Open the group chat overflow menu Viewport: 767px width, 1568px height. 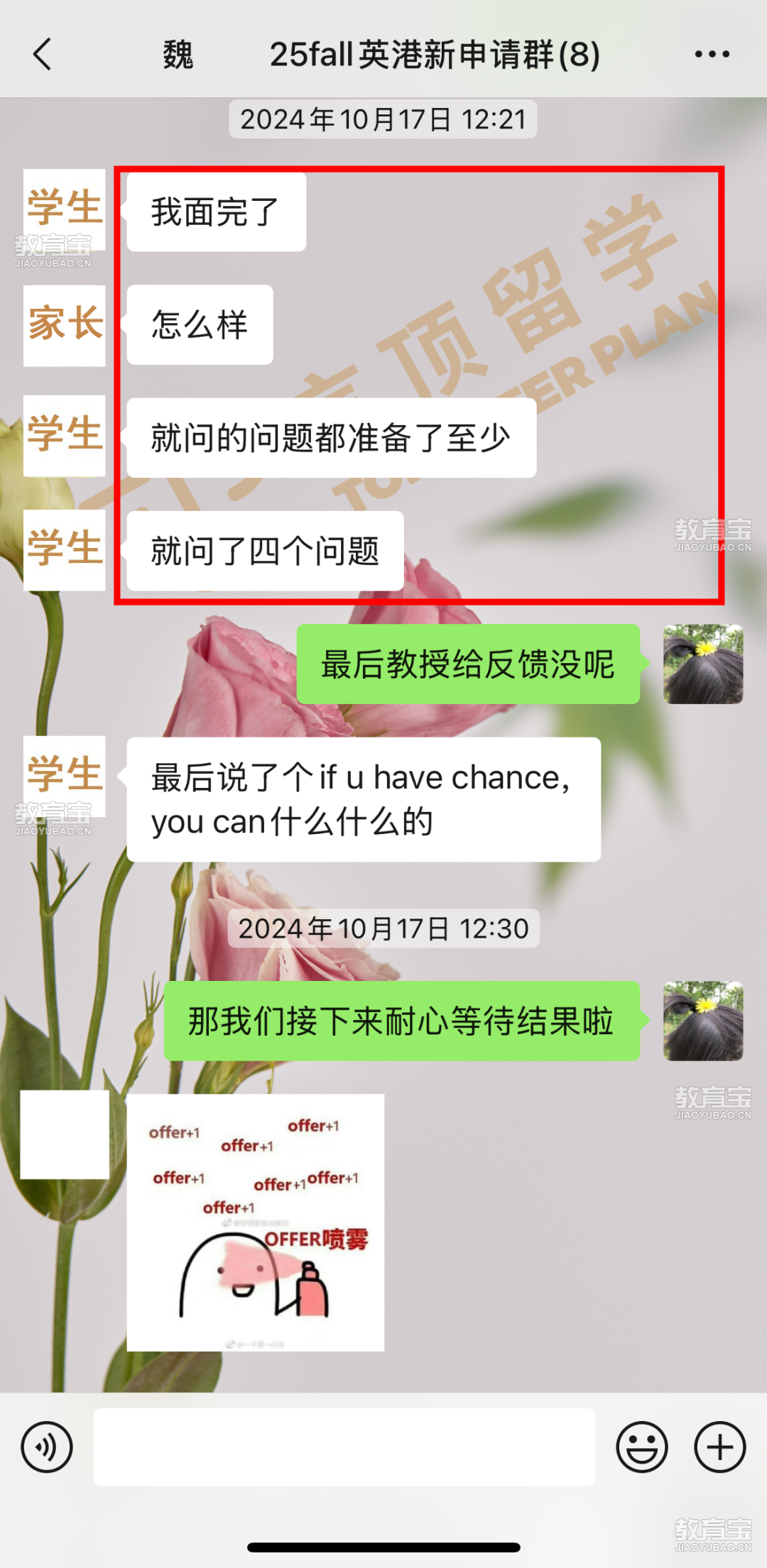click(712, 55)
